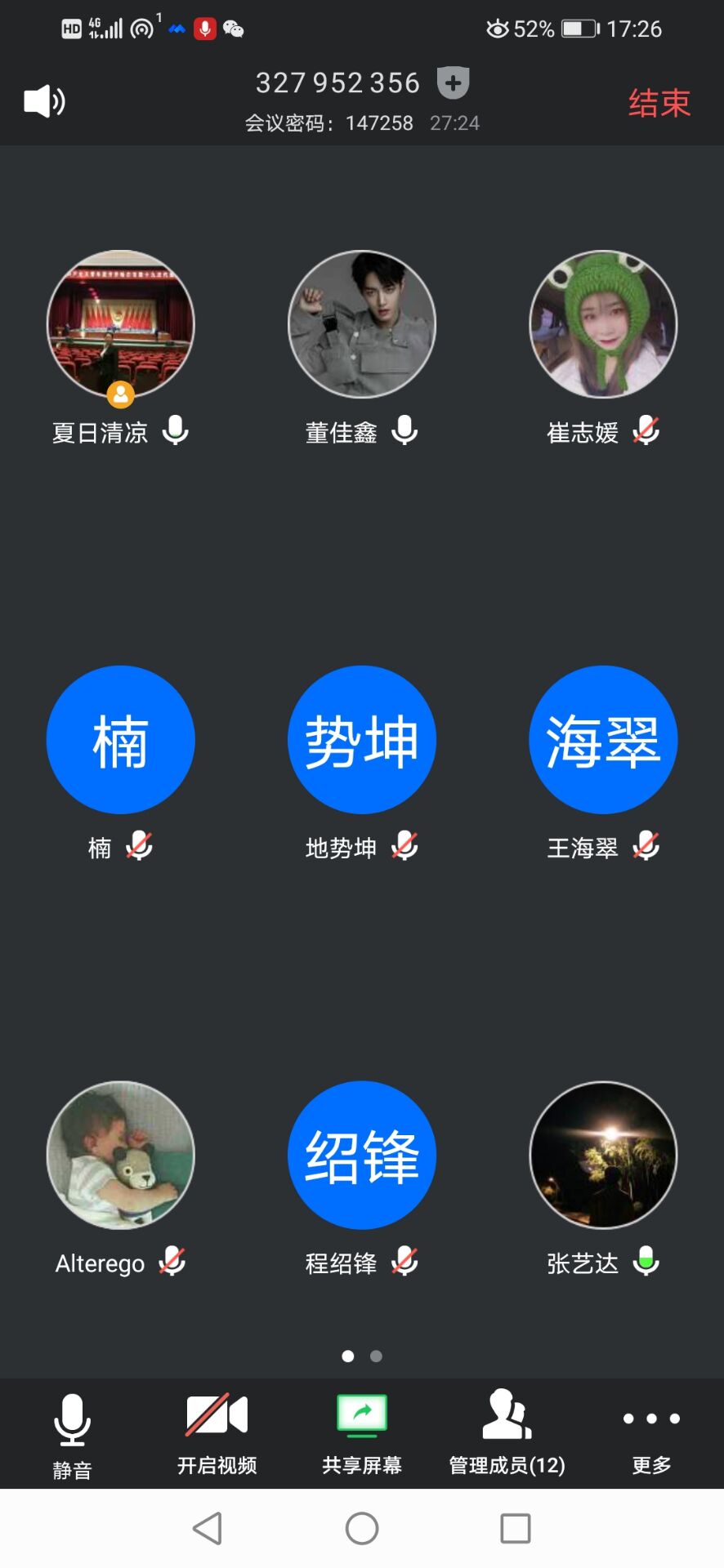This screenshot has width=724, height=1568.
Task: Tap 结束 to end the meeting
Action: pos(659,103)
